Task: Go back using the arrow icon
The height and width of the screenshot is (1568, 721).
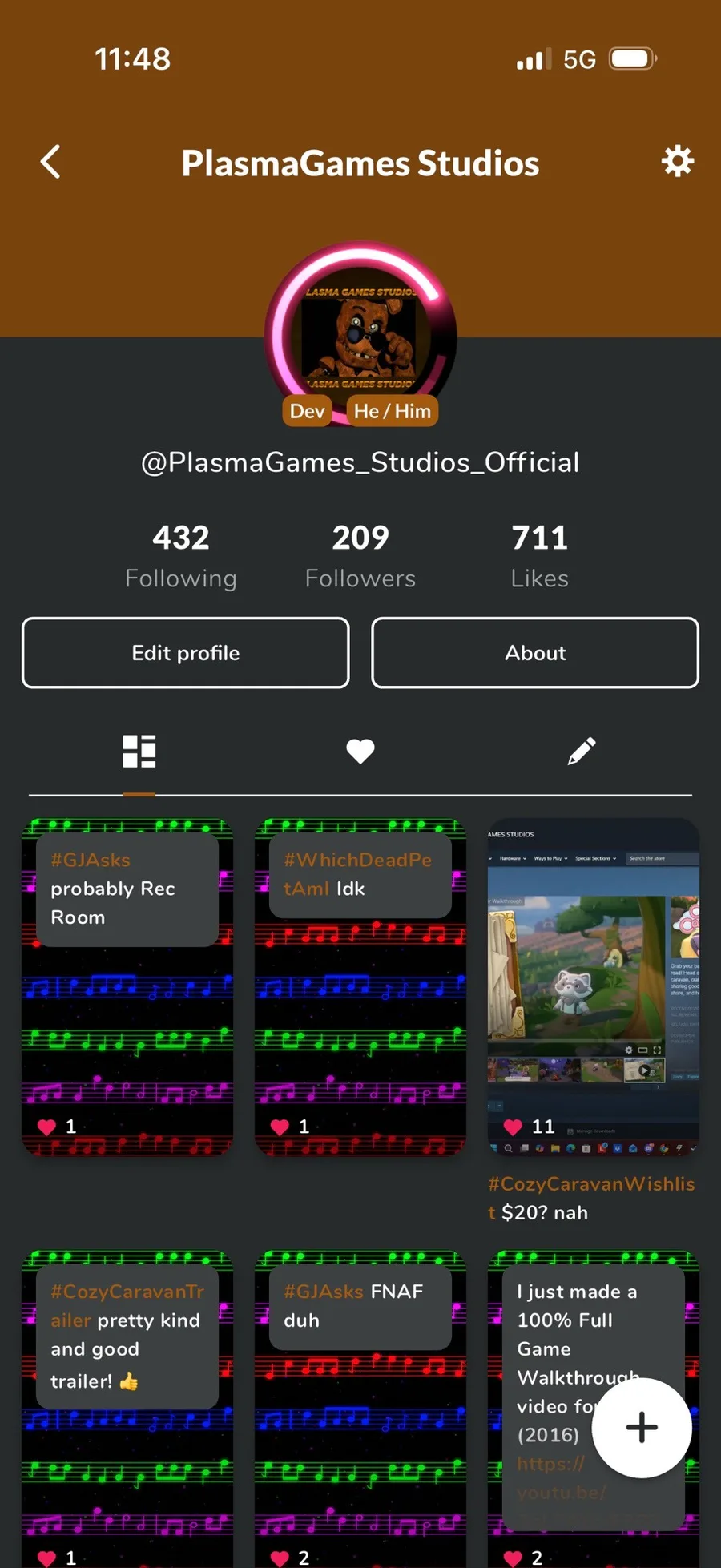Action: tap(50, 162)
